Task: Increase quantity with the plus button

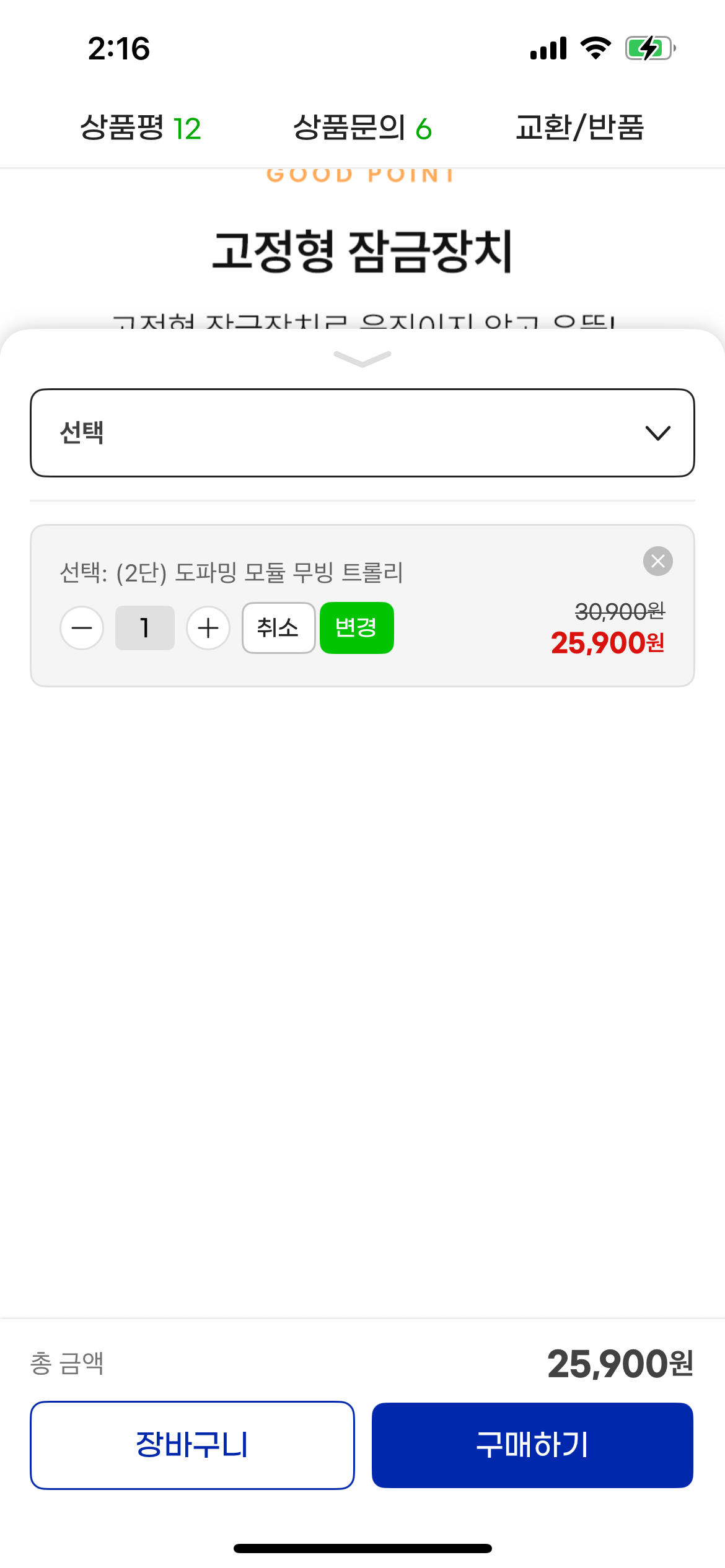Action: point(208,628)
